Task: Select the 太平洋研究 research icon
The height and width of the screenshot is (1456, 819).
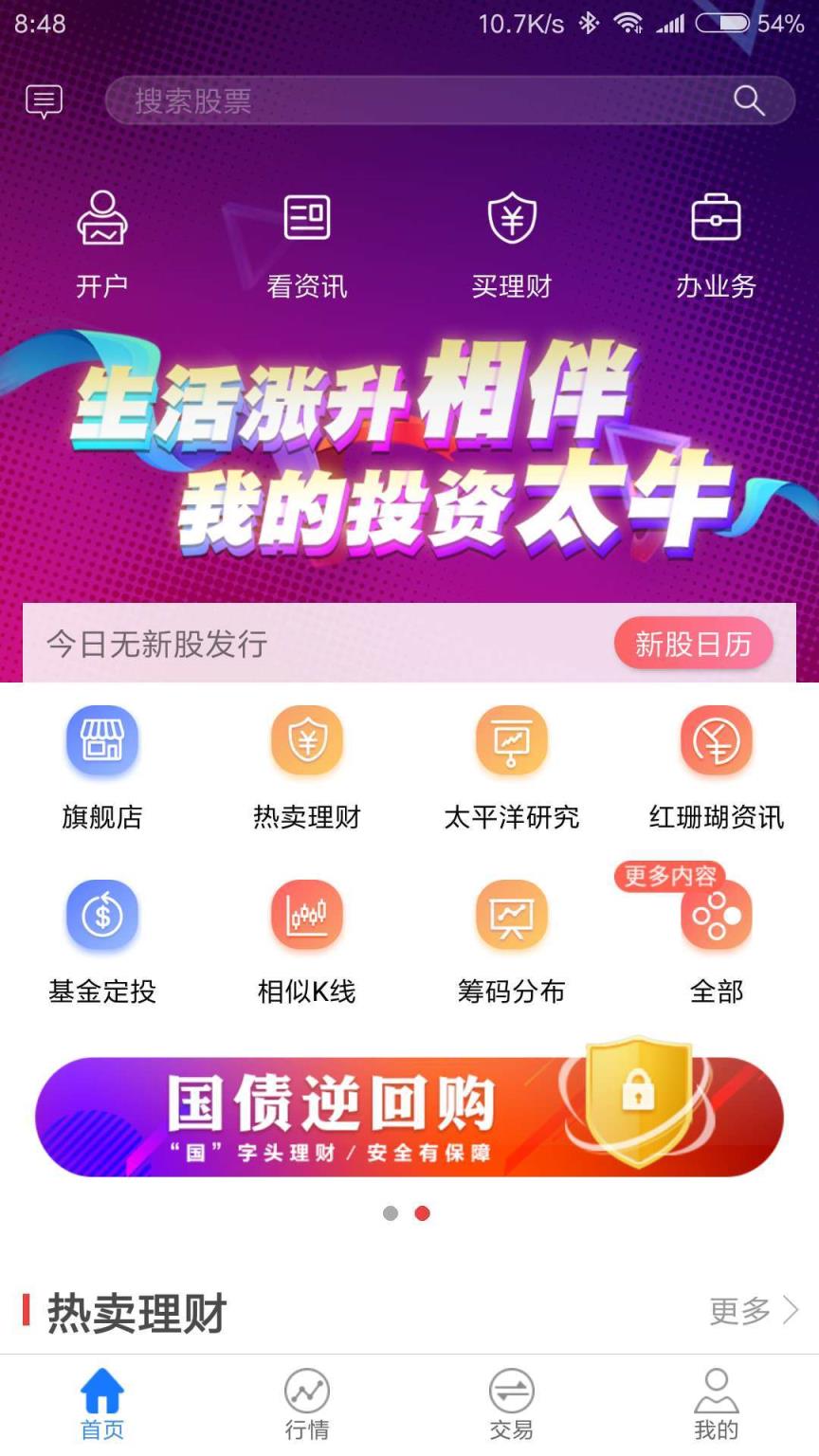Action: pos(512,740)
